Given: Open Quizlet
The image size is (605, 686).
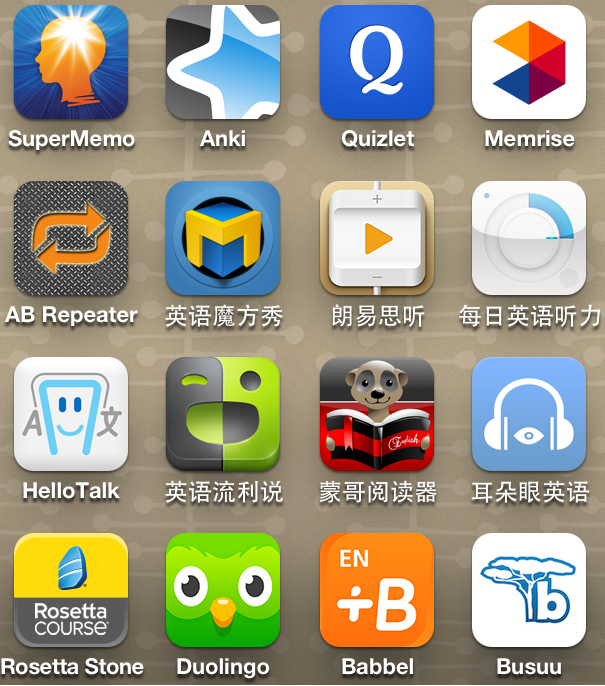Looking at the screenshot, I should (x=377, y=62).
